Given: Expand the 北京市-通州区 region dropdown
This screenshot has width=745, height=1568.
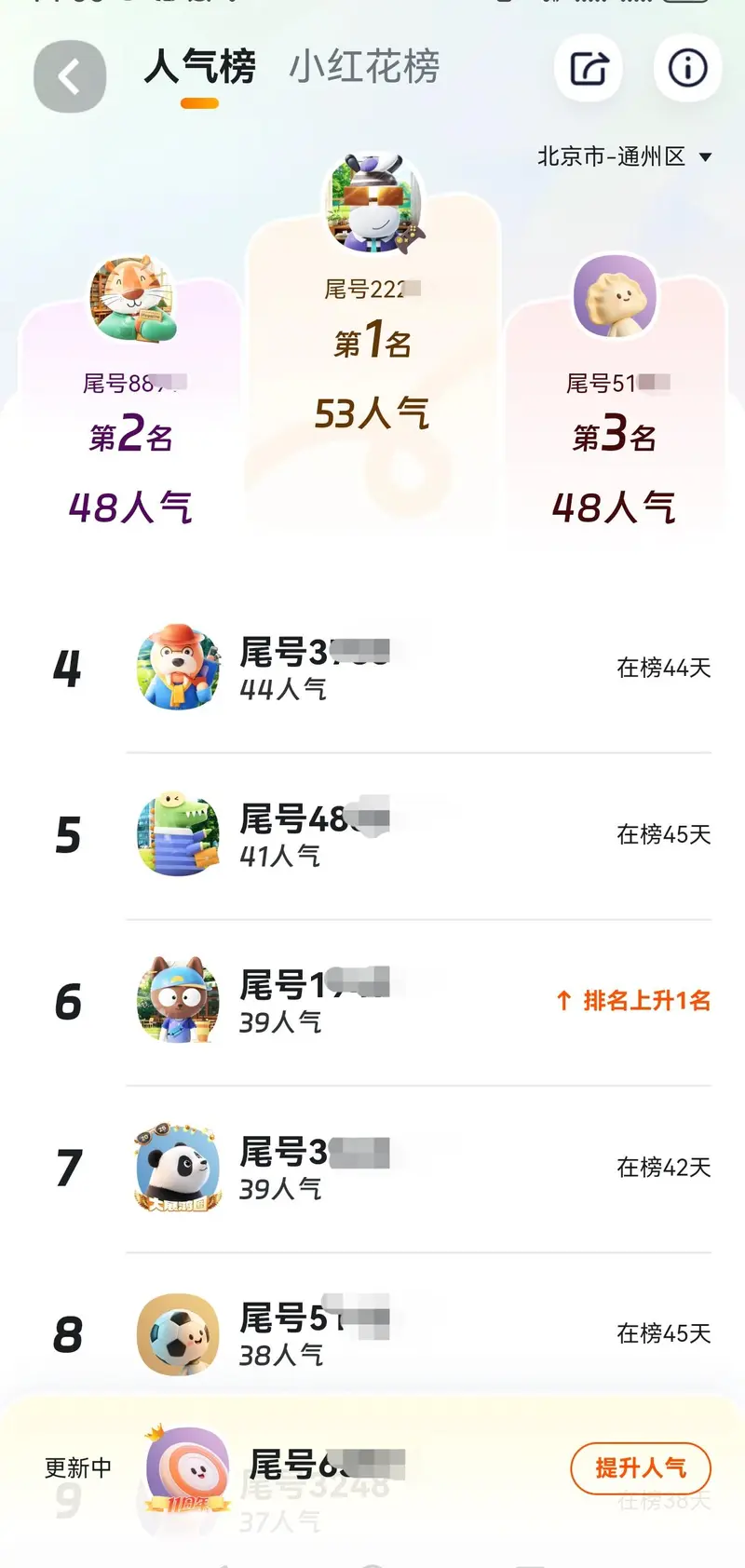Looking at the screenshot, I should tap(624, 156).
